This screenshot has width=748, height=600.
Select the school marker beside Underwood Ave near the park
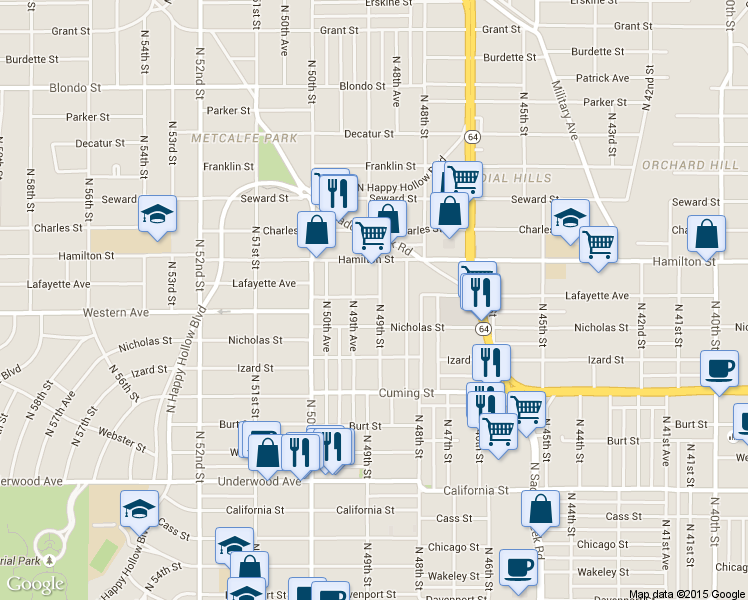pyautogui.click(x=139, y=509)
